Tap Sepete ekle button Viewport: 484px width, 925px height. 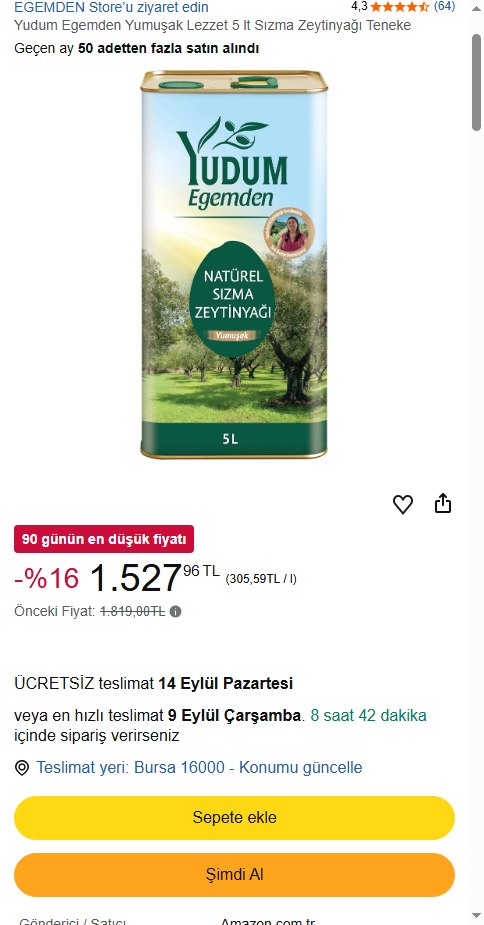click(x=234, y=818)
